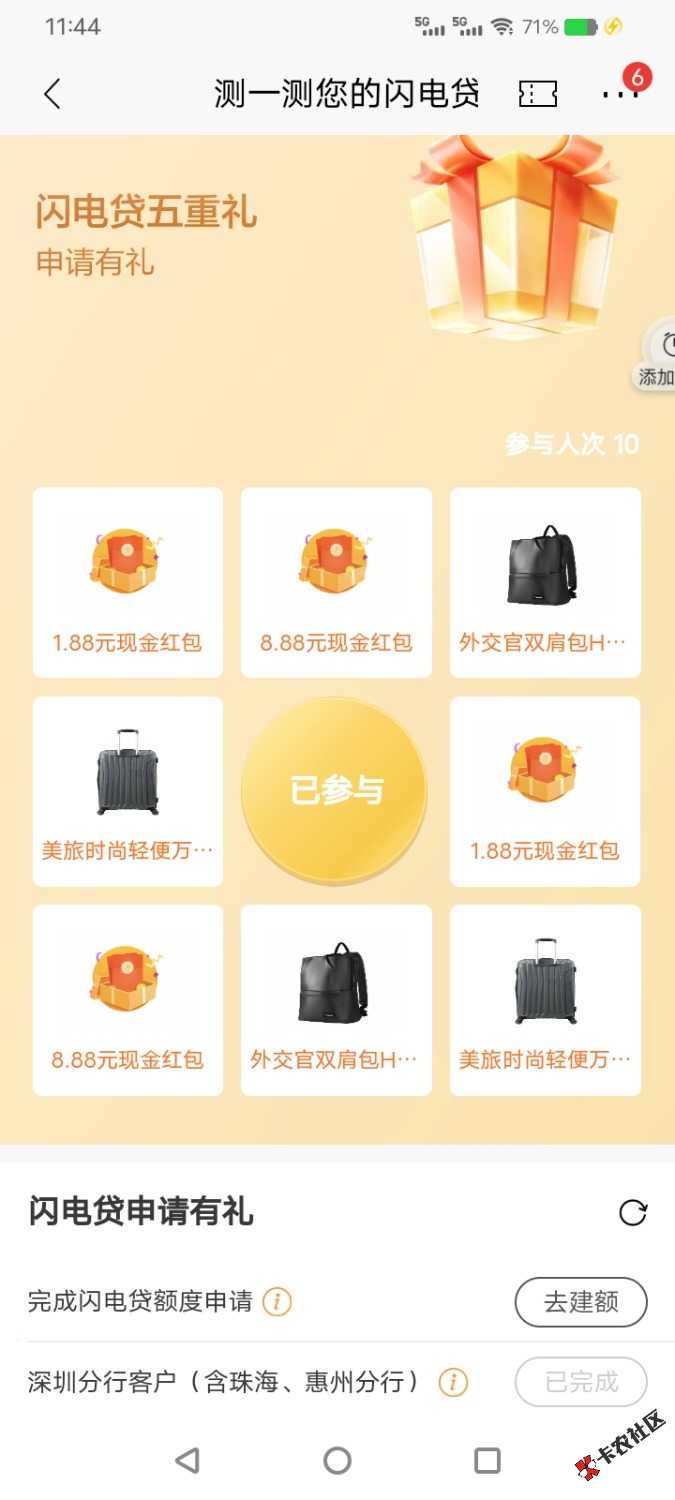675x1500 pixels.
Task: Refresh the 闪电贷申请有礼 task list
Action: coord(633,1213)
